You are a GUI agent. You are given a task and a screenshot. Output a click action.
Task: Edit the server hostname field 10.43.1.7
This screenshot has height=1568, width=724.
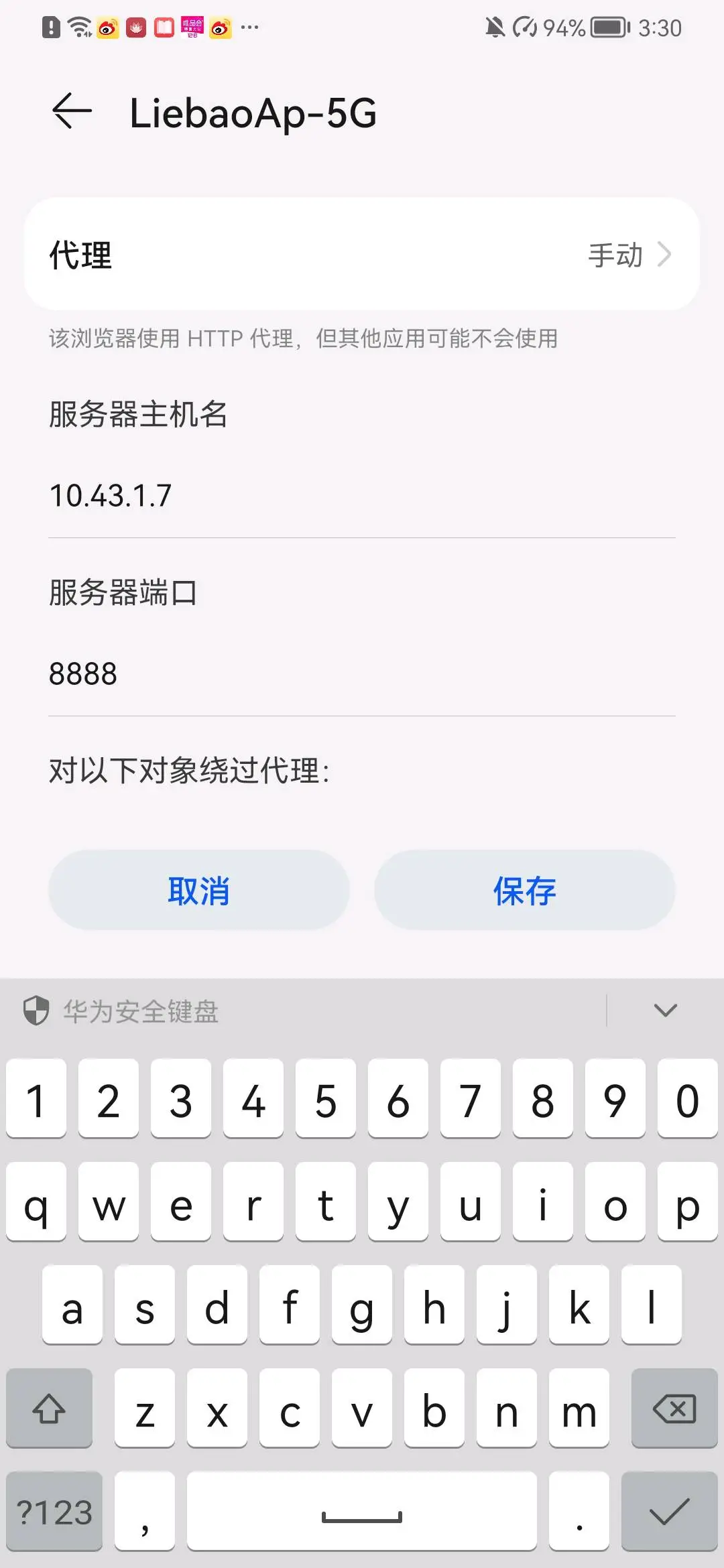tap(362, 496)
